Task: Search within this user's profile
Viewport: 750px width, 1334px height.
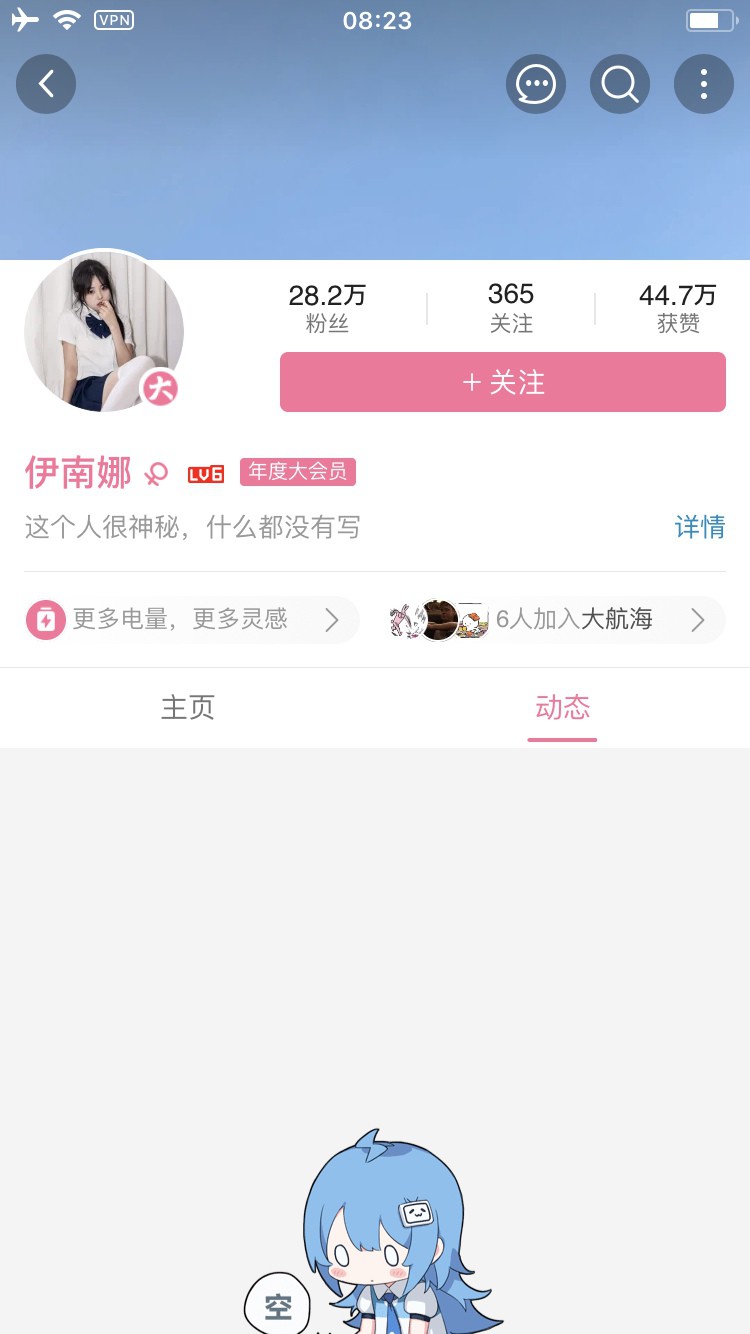Action: click(x=620, y=84)
